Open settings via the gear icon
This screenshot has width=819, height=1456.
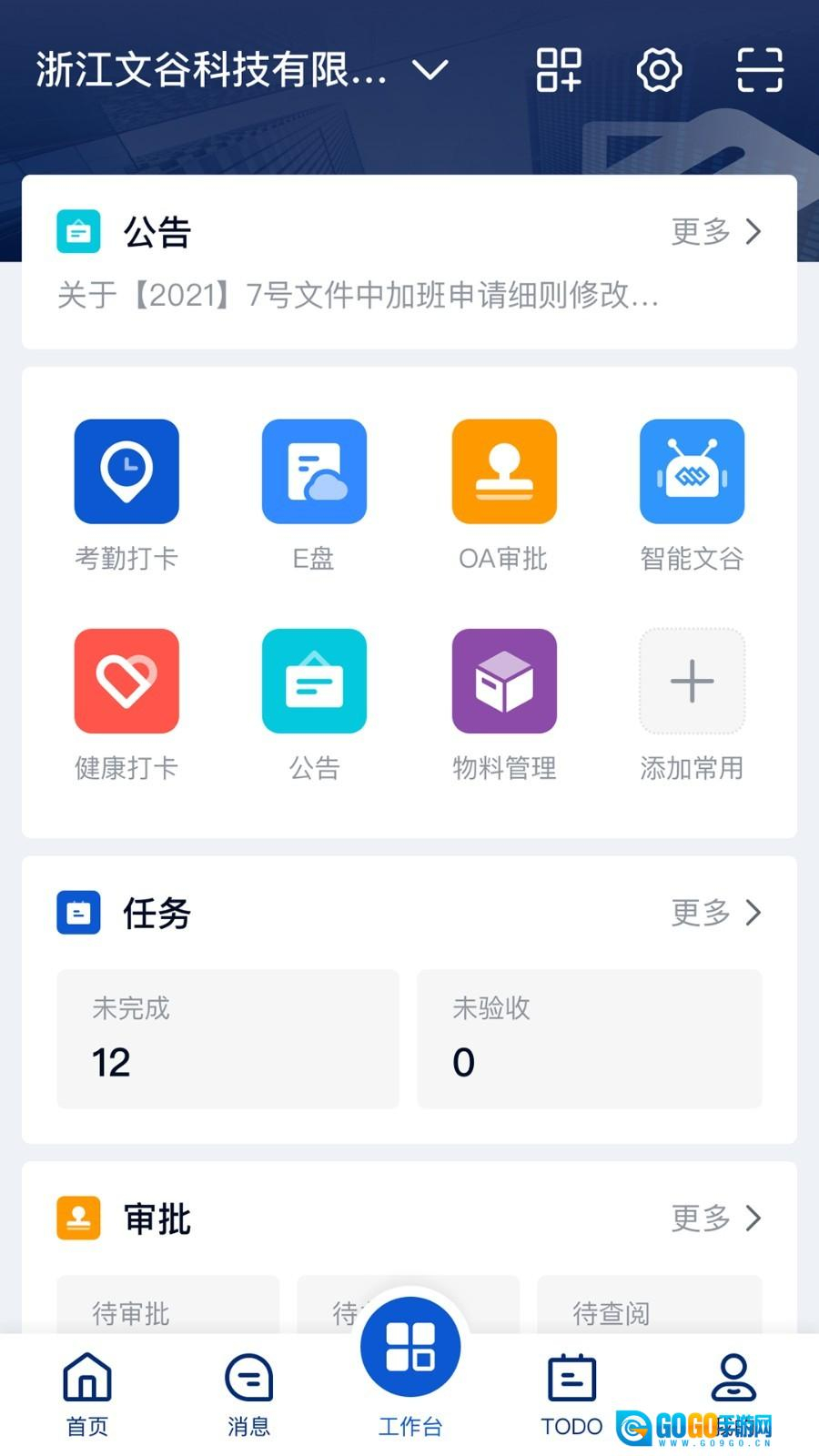coord(659,70)
